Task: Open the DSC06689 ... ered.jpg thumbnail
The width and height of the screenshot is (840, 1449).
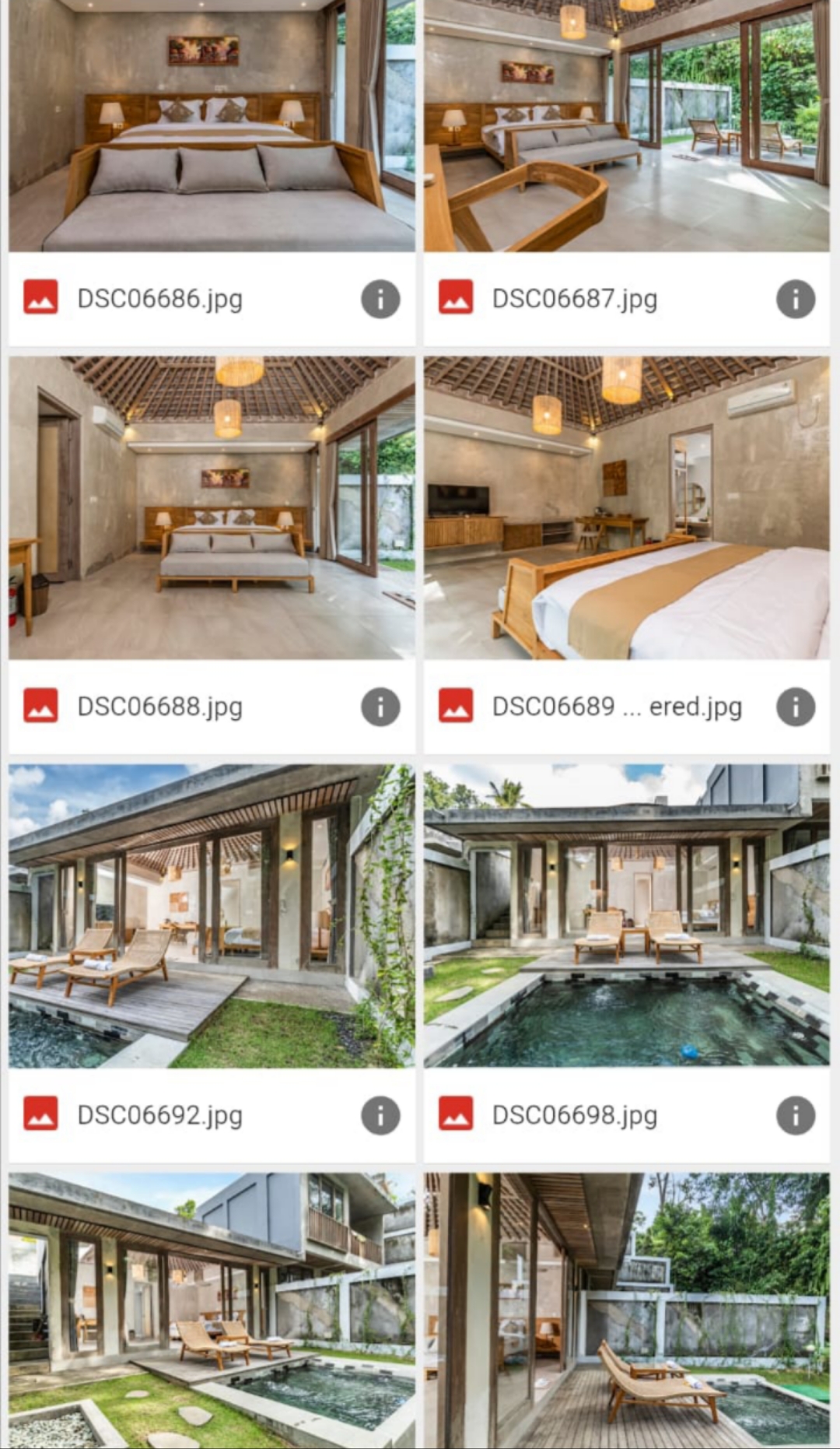Action: (x=627, y=507)
